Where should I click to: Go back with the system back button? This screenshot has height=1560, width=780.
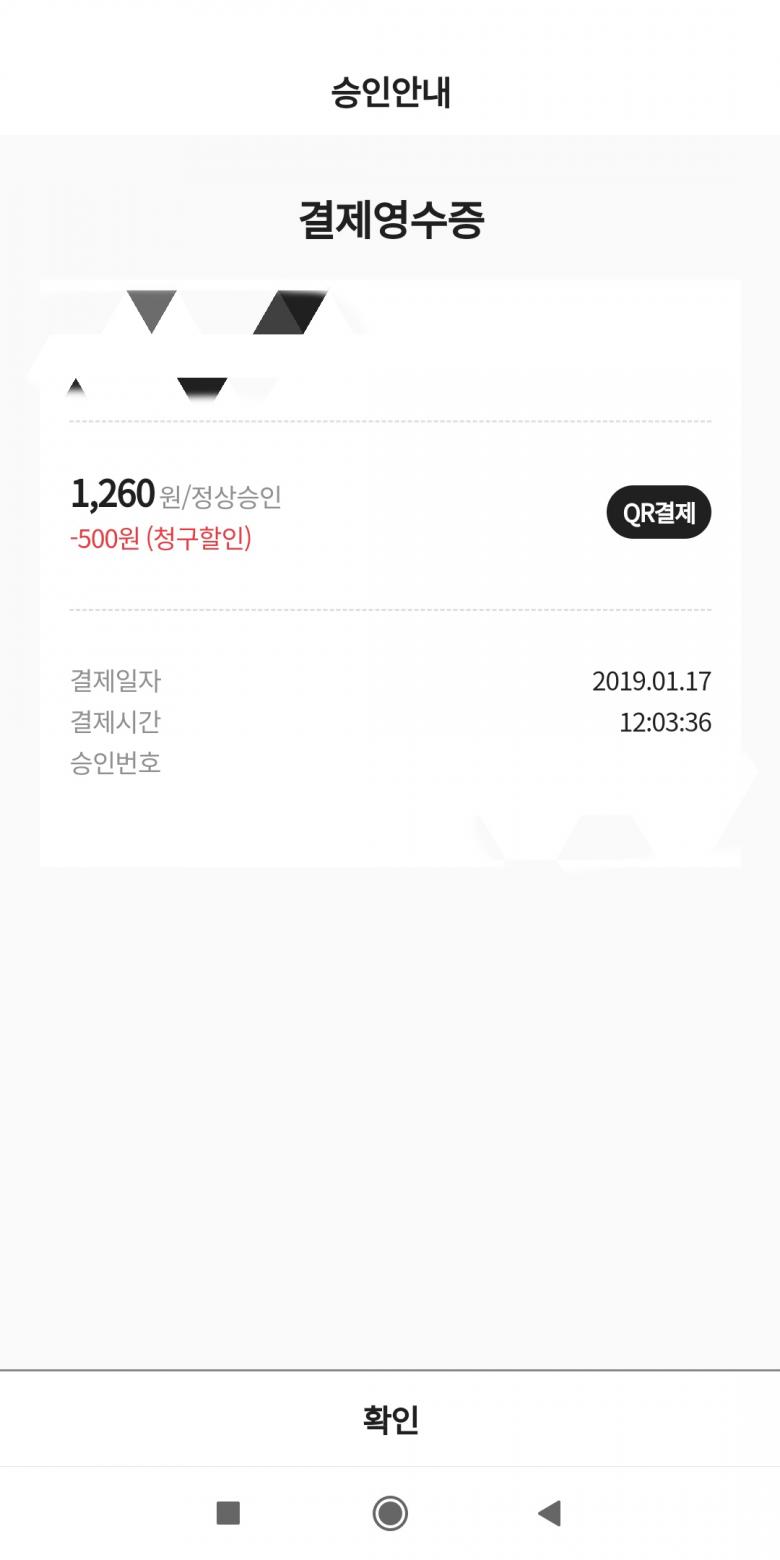pyautogui.click(x=549, y=1513)
